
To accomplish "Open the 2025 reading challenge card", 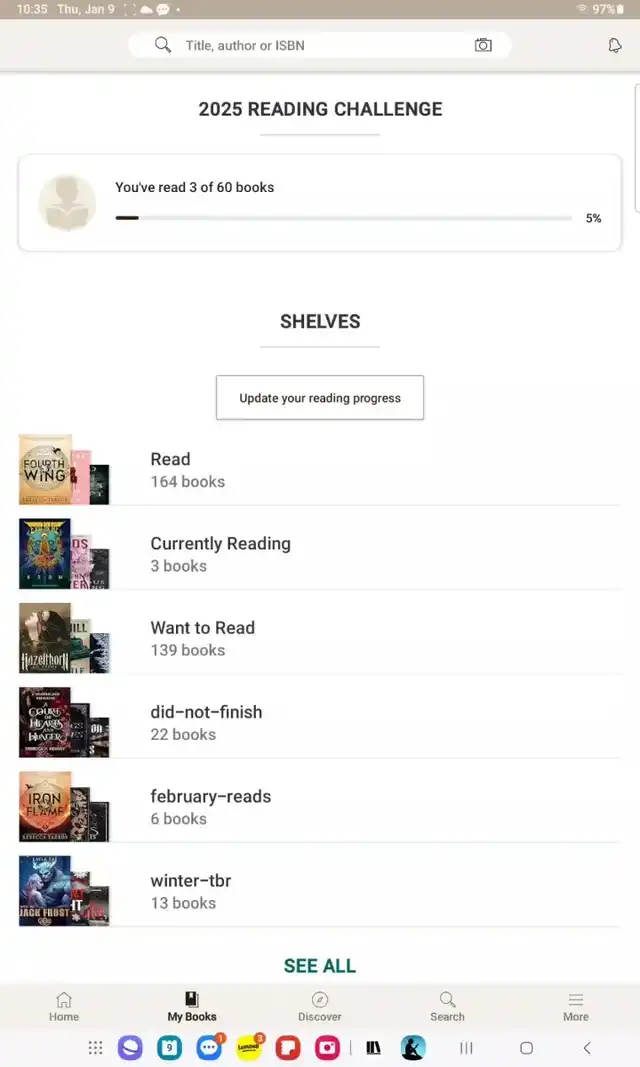I will tap(320, 203).
